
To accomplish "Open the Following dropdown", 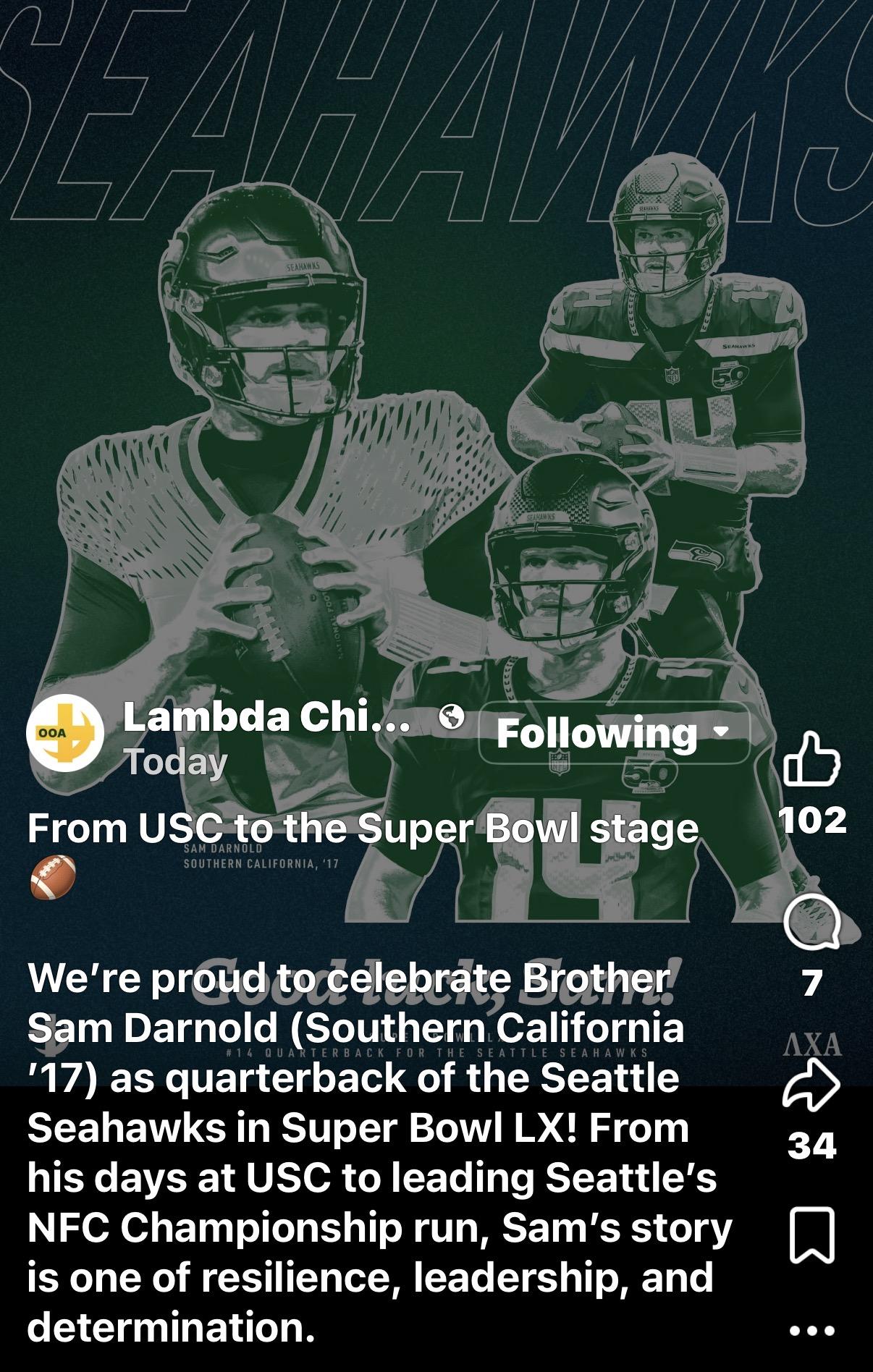I will (613, 732).
